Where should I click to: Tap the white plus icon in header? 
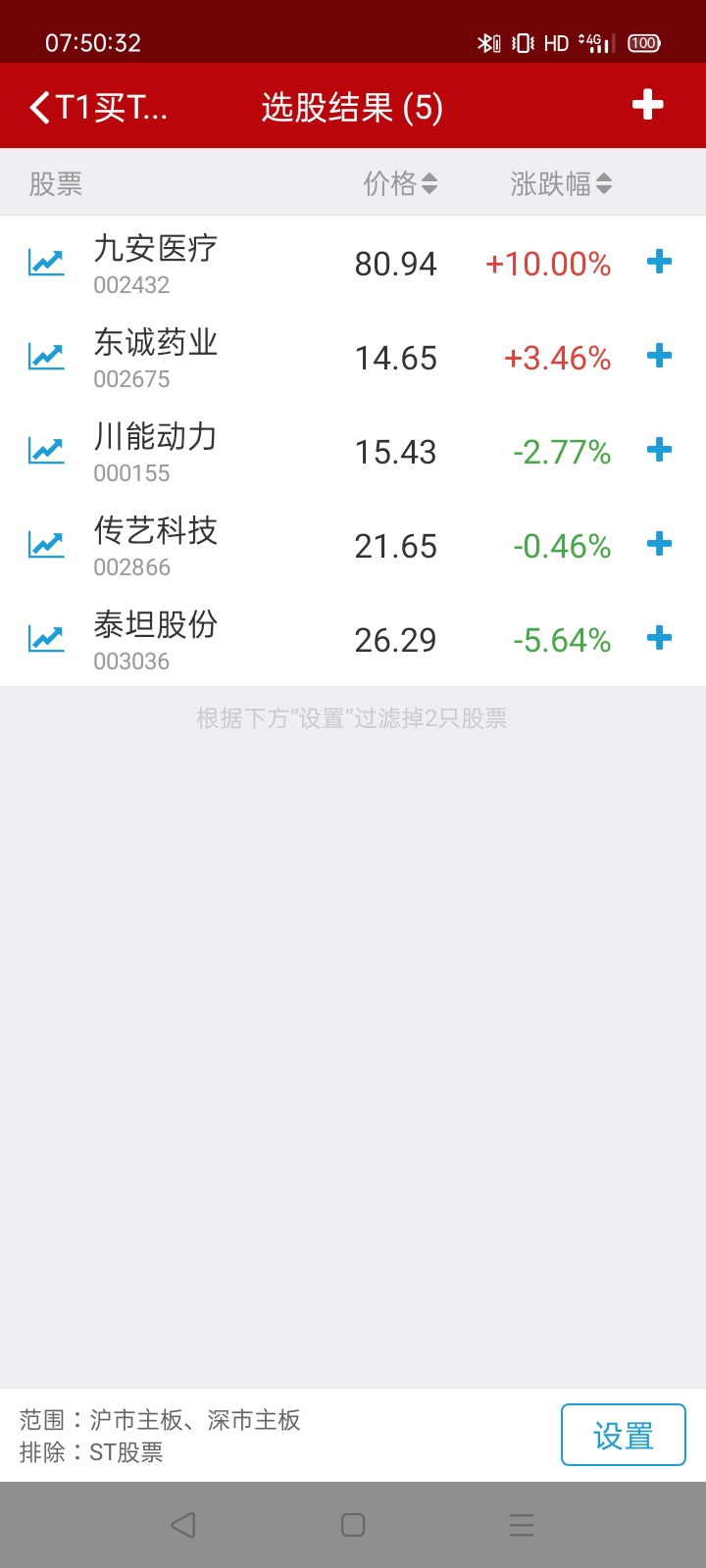coord(647,105)
